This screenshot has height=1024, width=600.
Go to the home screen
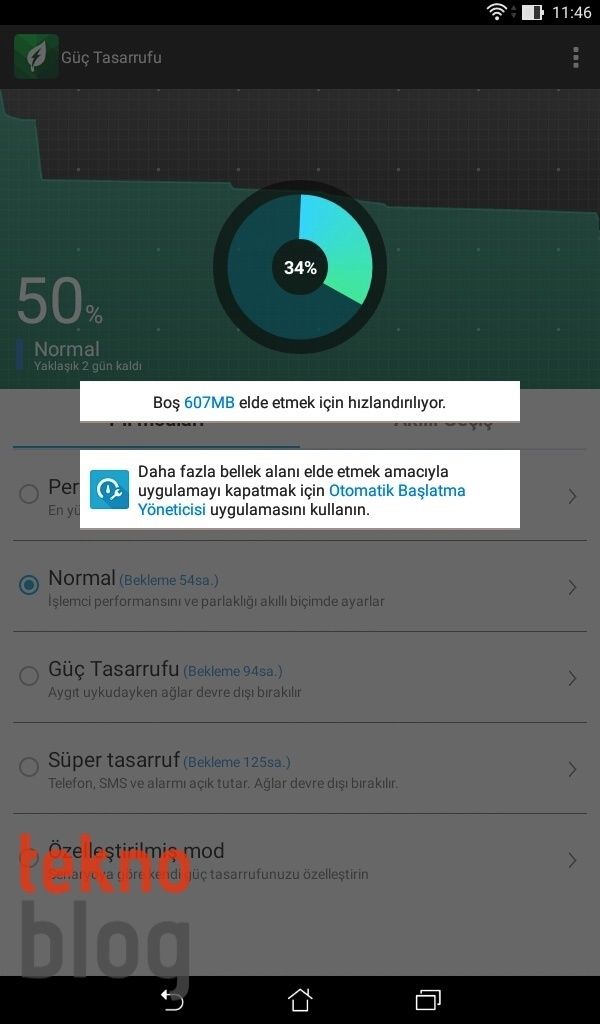pos(300,998)
